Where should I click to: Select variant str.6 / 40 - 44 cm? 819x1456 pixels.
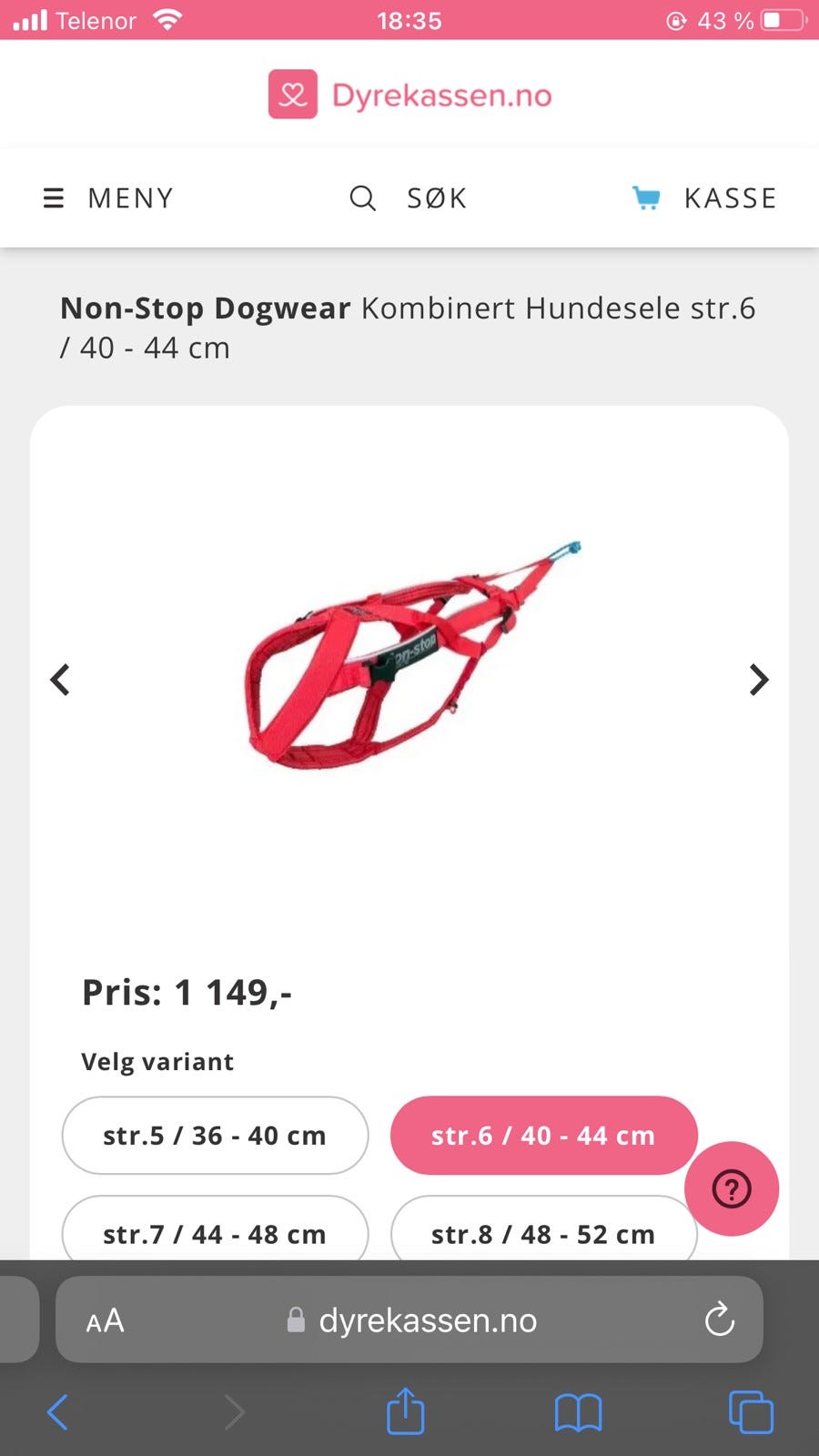(x=543, y=1135)
